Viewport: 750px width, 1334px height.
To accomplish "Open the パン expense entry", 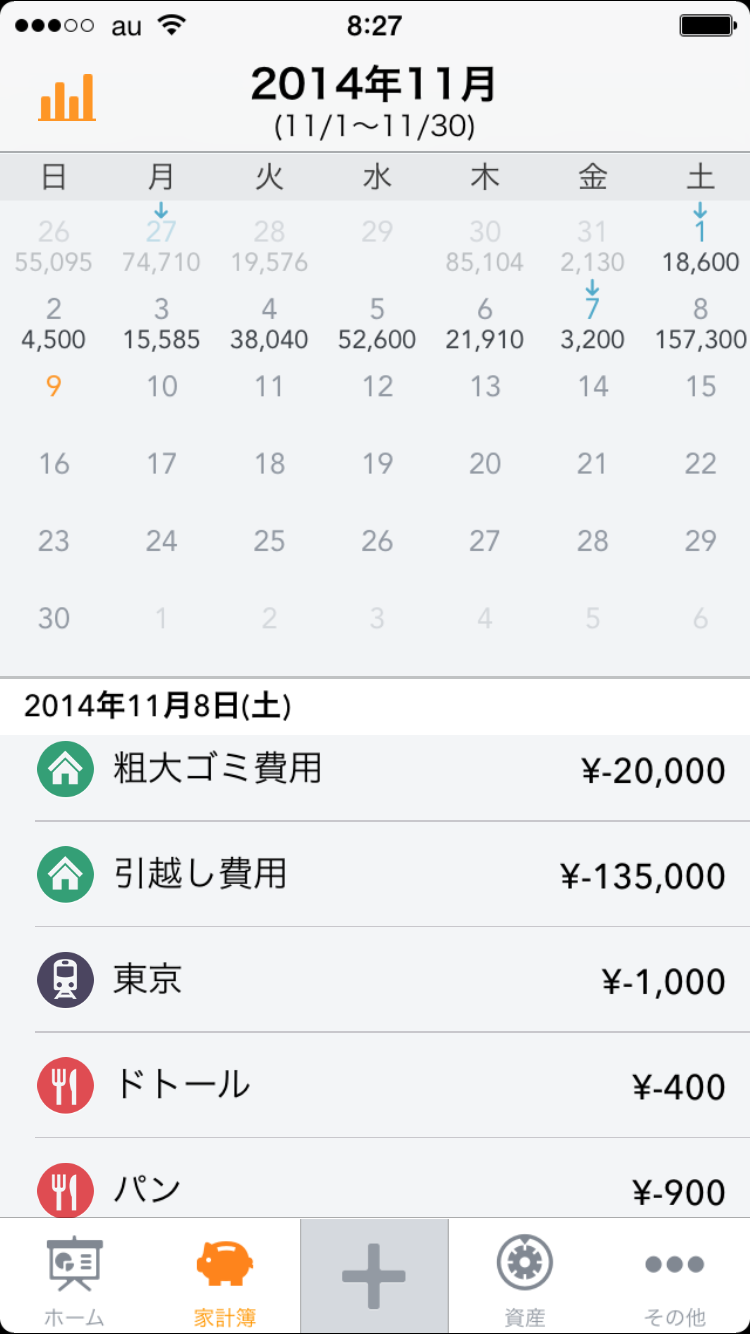I will (380, 1188).
